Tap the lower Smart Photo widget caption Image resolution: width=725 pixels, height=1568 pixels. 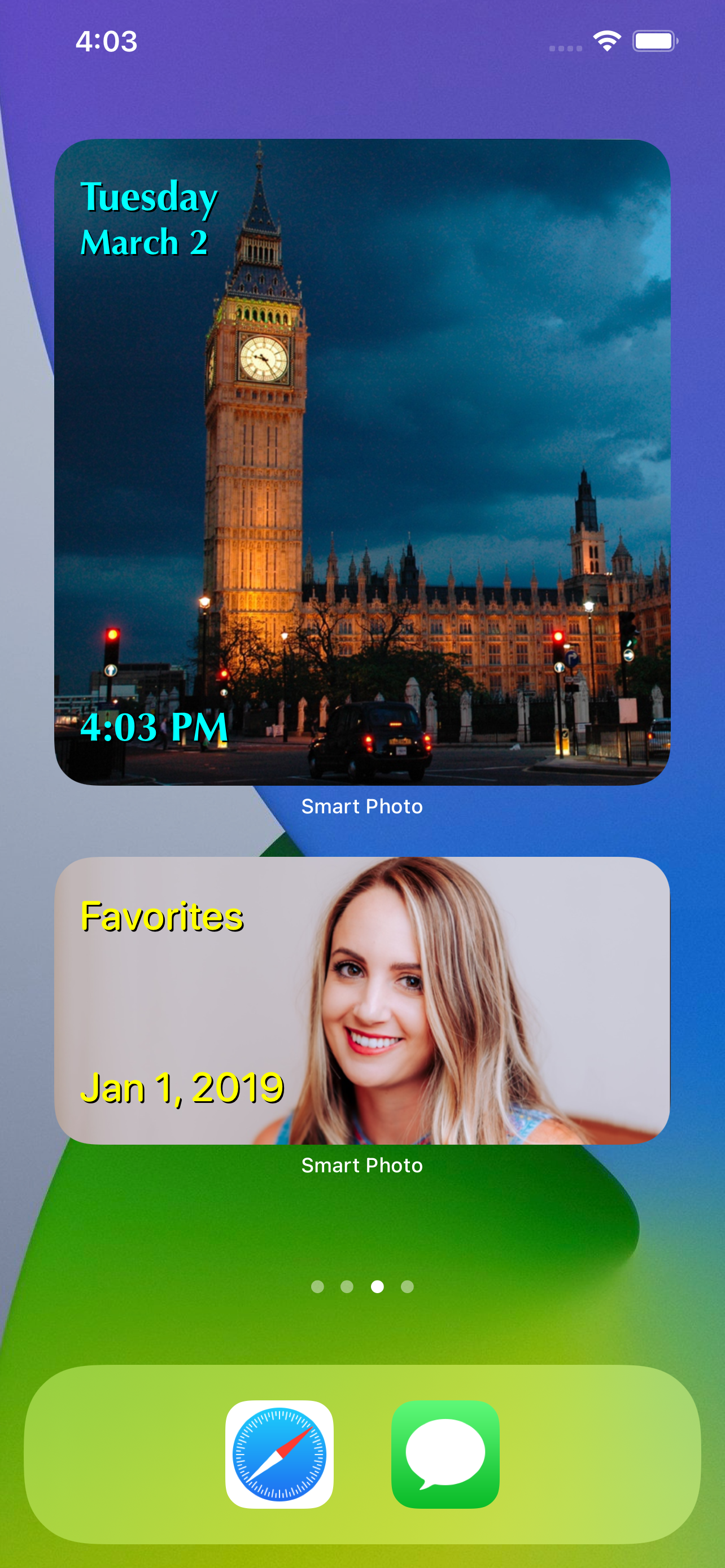(x=362, y=1165)
